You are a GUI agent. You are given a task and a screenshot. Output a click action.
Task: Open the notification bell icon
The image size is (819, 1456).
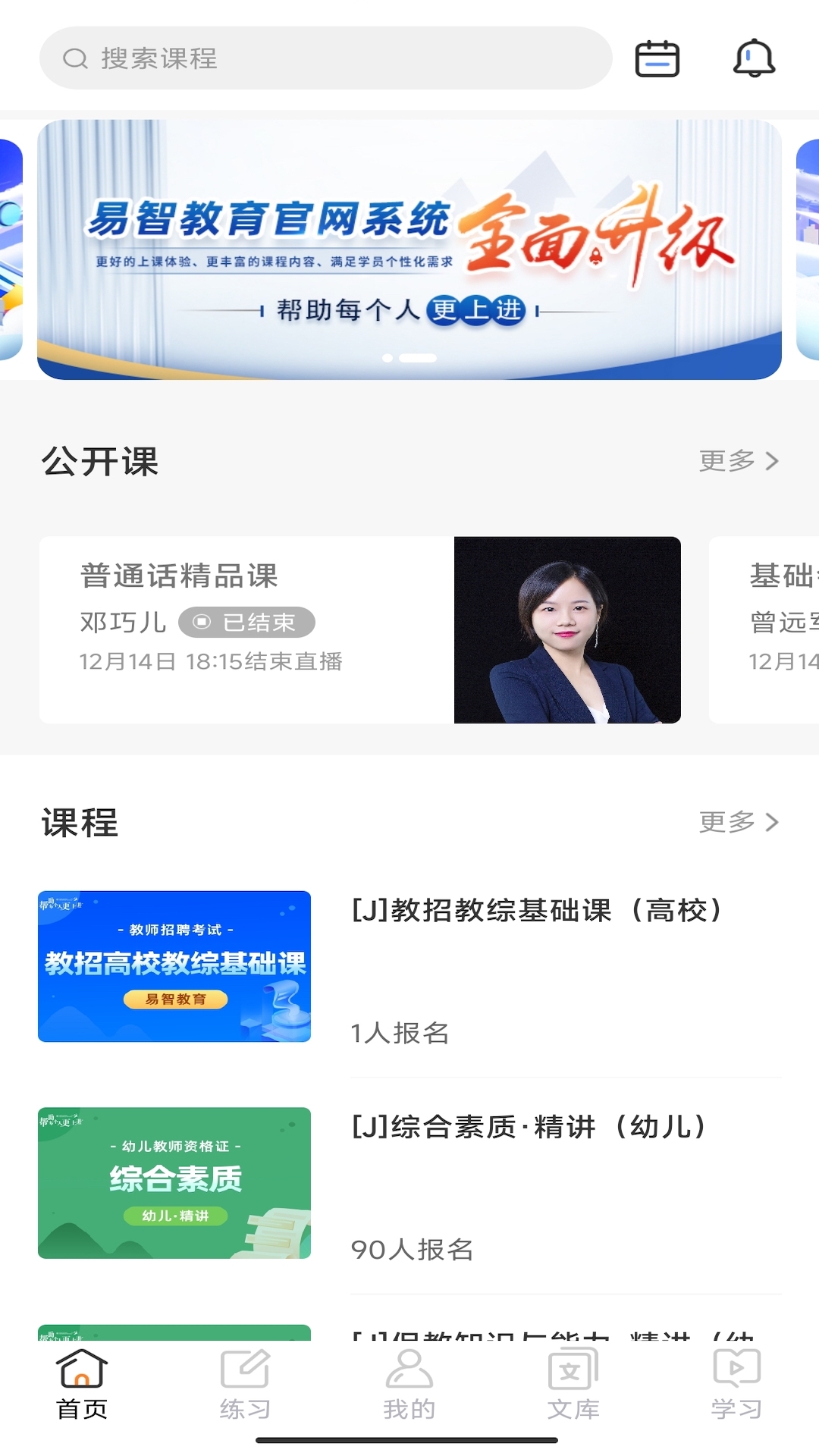coord(754,58)
